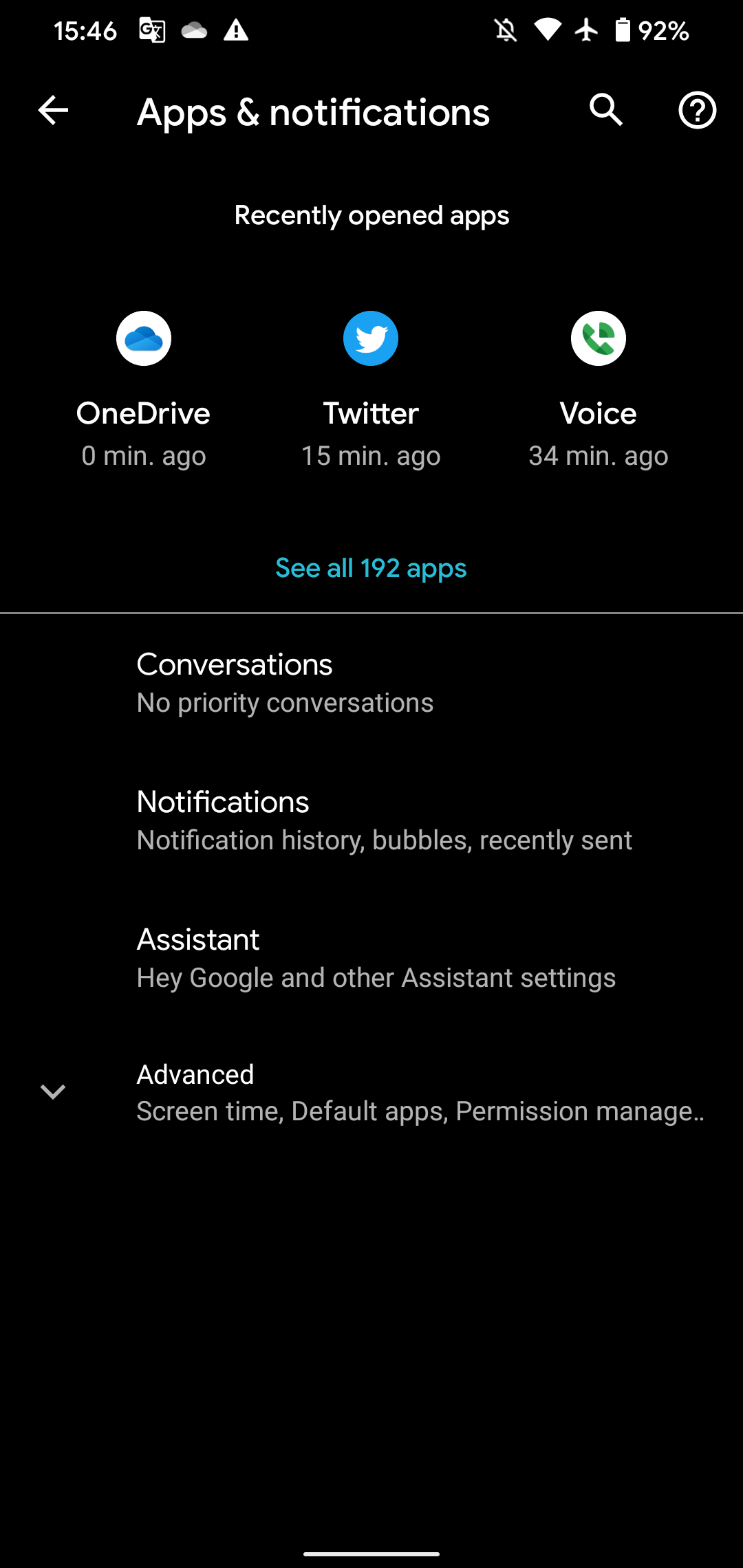The width and height of the screenshot is (743, 1568).
Task: Tap the back arrow
Action: [52, 111]
